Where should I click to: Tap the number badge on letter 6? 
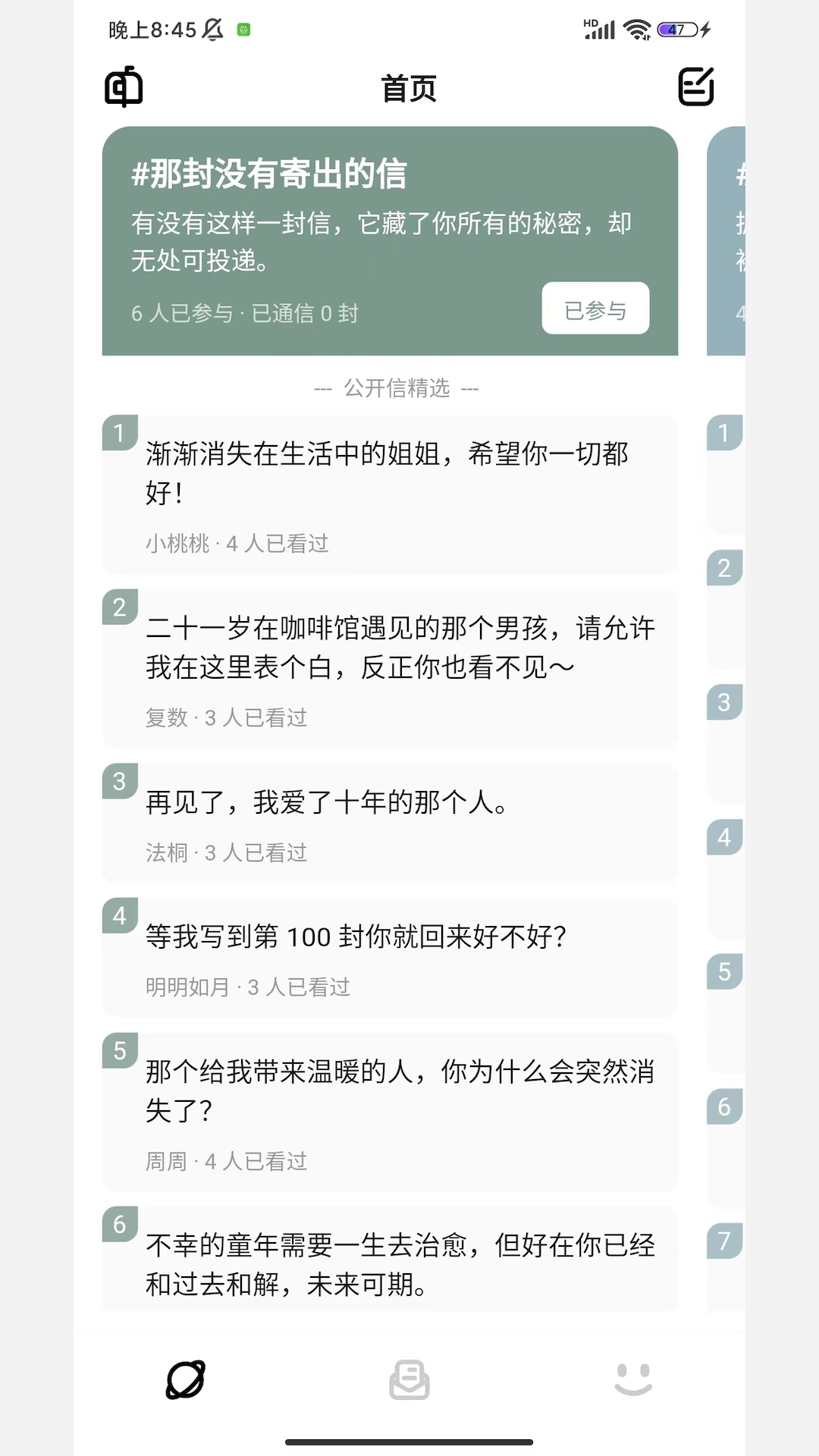click(x=119, y=1223)
